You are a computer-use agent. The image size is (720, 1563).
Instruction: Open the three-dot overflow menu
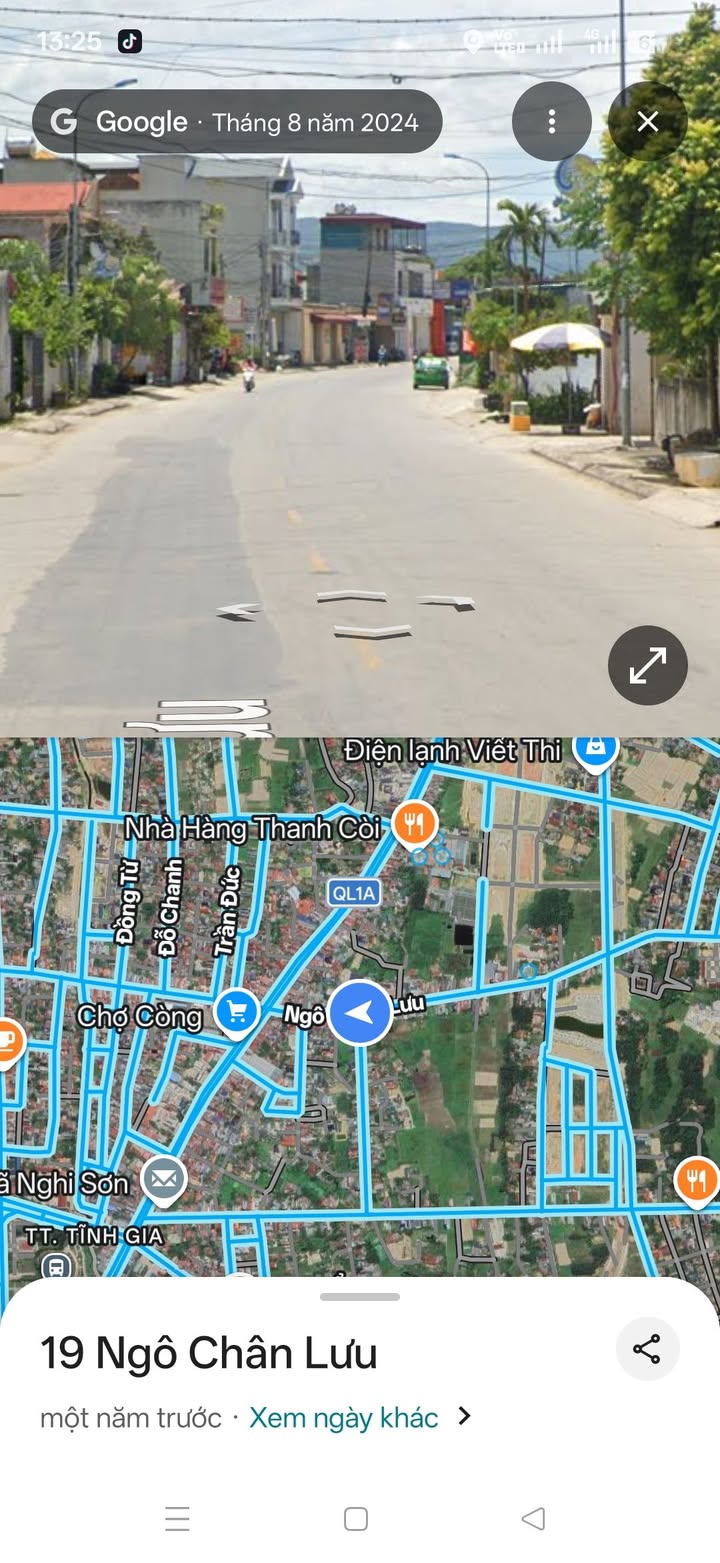pyautogui.click(x=551, y=122)
